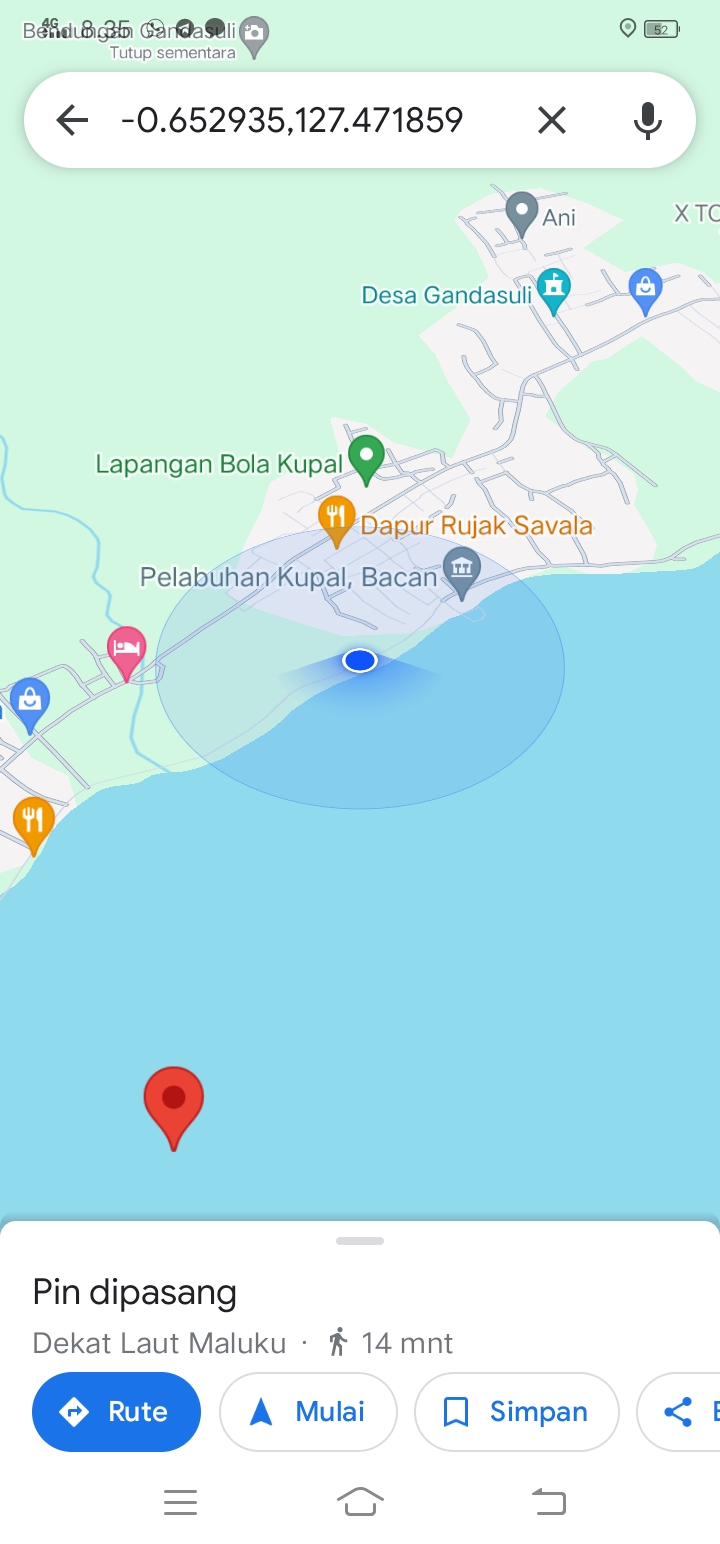This screenshot has width=720, height=1544.
Task: Tap the system back button
Action: (548, 1501)
